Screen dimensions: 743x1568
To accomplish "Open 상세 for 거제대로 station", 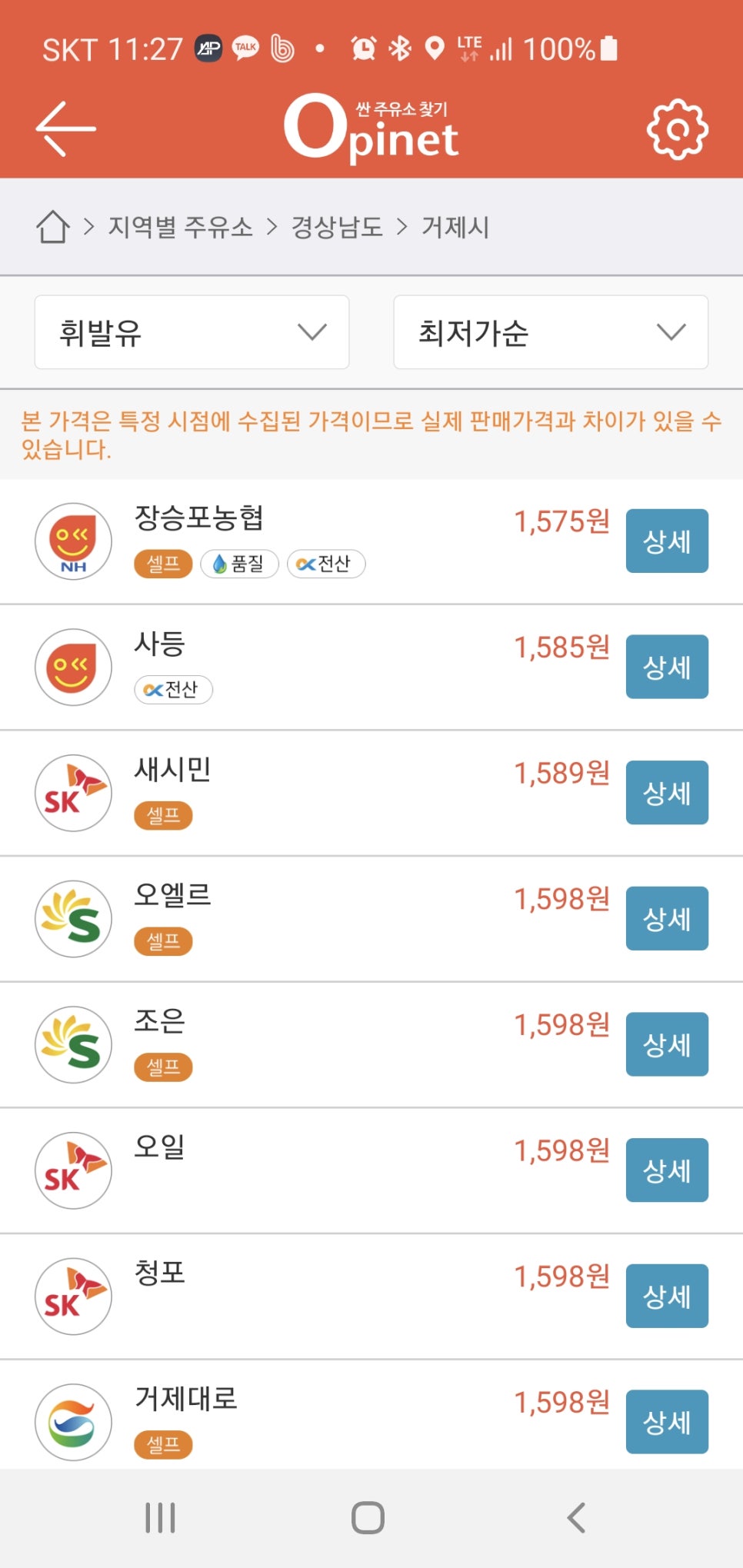I will tap(666, 1421).
